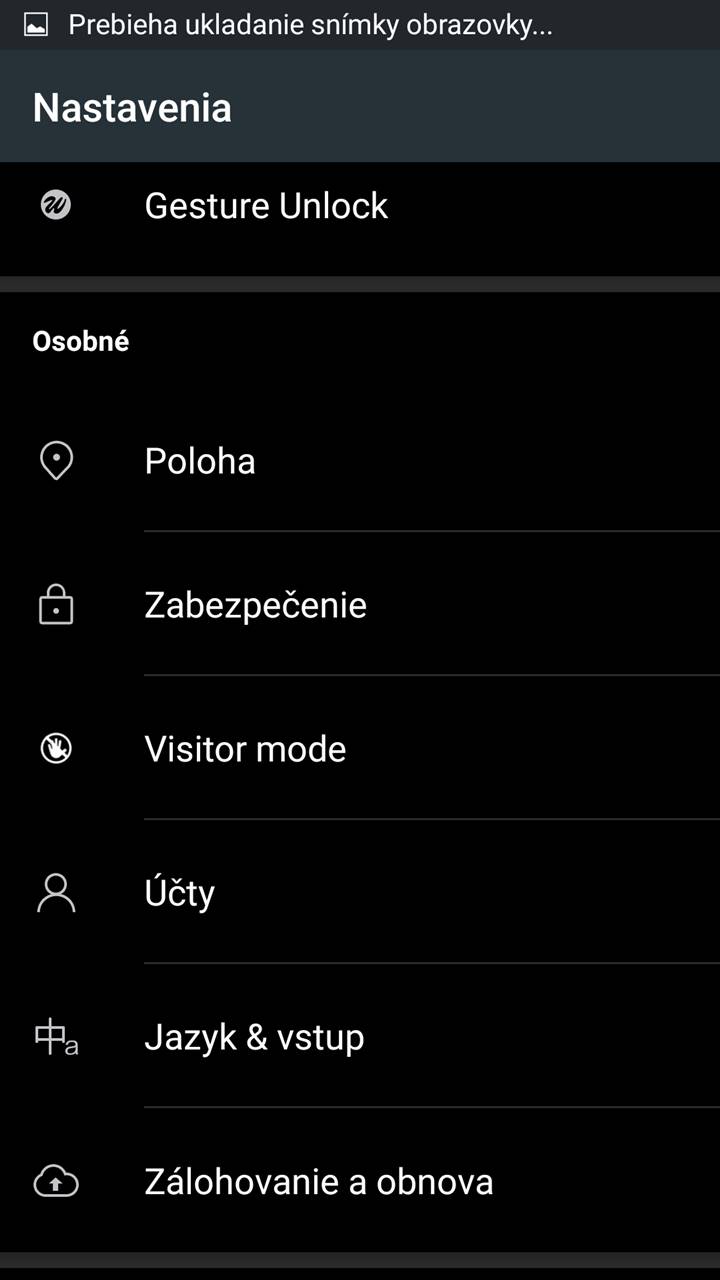Tap Zálohovanie a obnova row
Screen dimensions: 720x1280
318,1182
